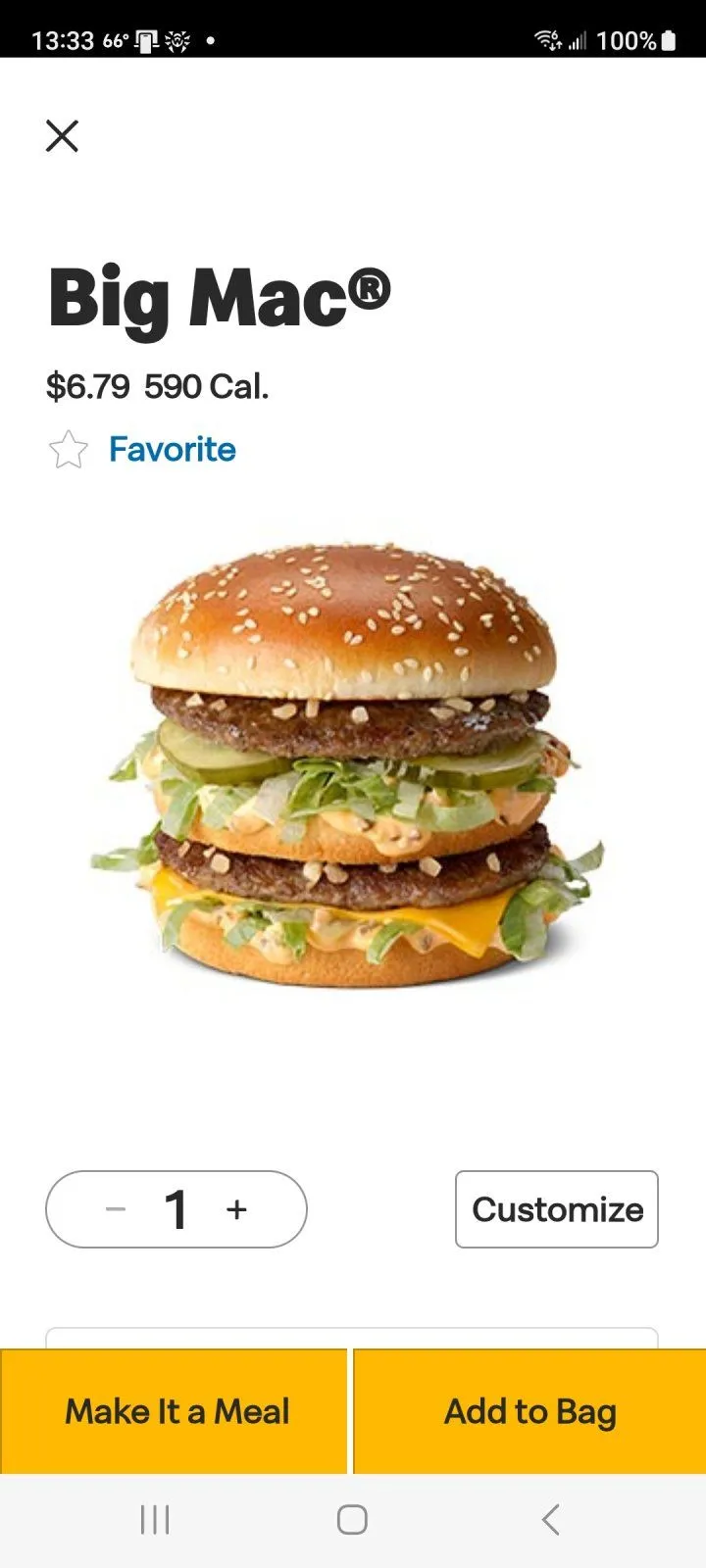Select Make It a Meal
This screenshot has height=1568, width=706.
point(175,1411)
